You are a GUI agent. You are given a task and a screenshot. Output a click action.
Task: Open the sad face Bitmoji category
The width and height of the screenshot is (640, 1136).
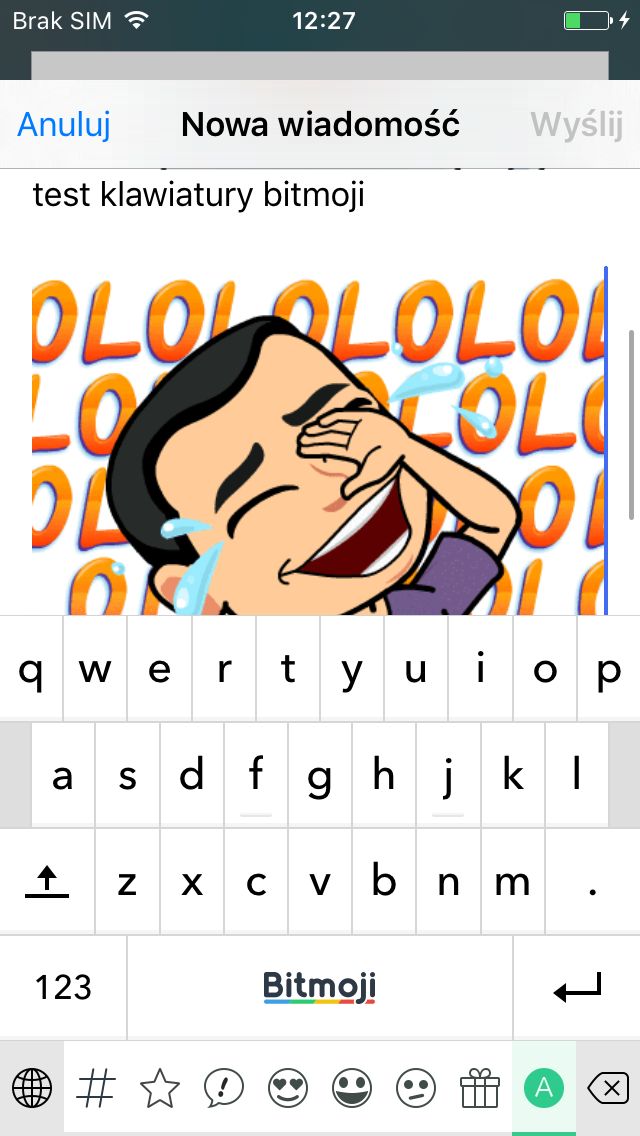[416, 1087]
